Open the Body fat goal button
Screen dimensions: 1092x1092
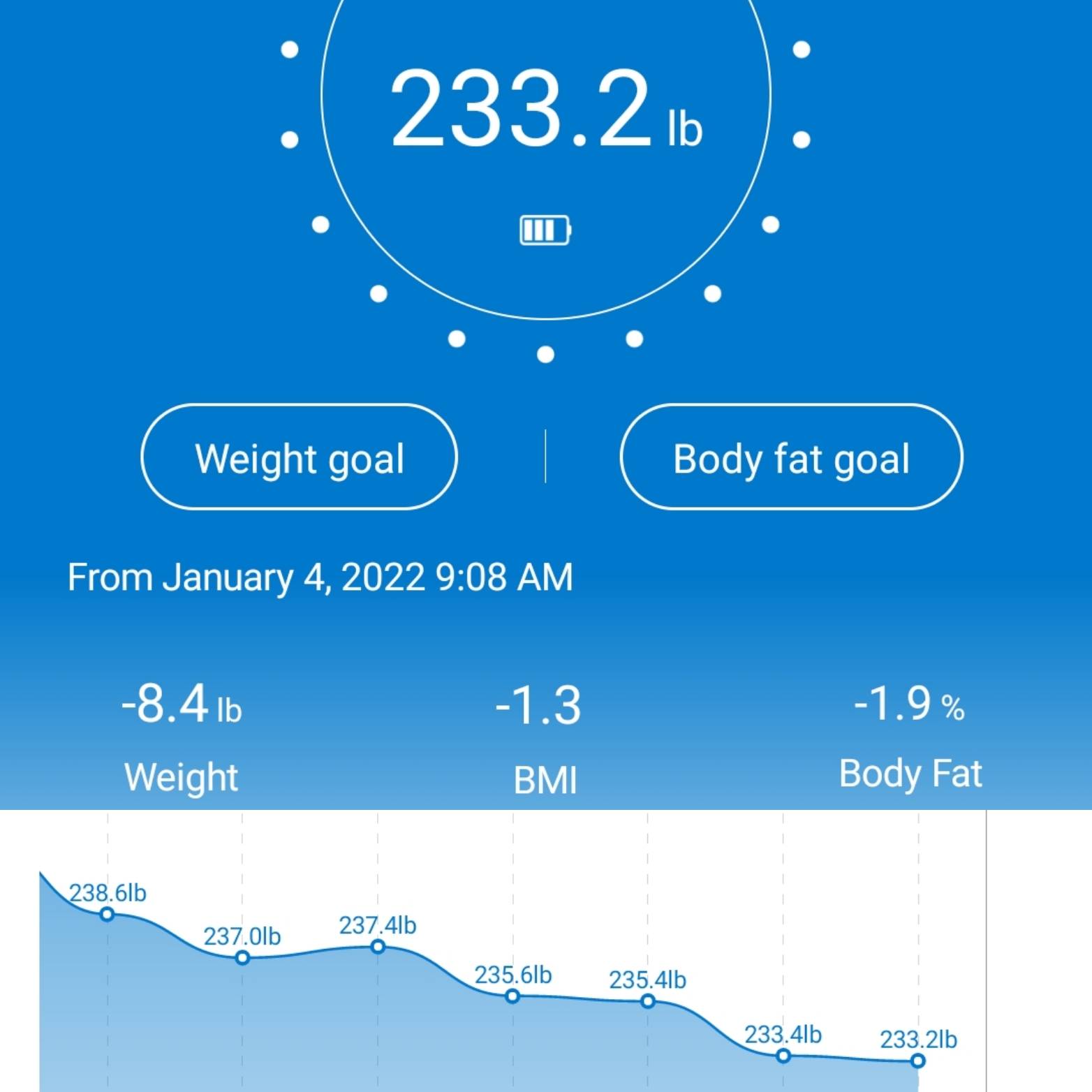point(791,457)
